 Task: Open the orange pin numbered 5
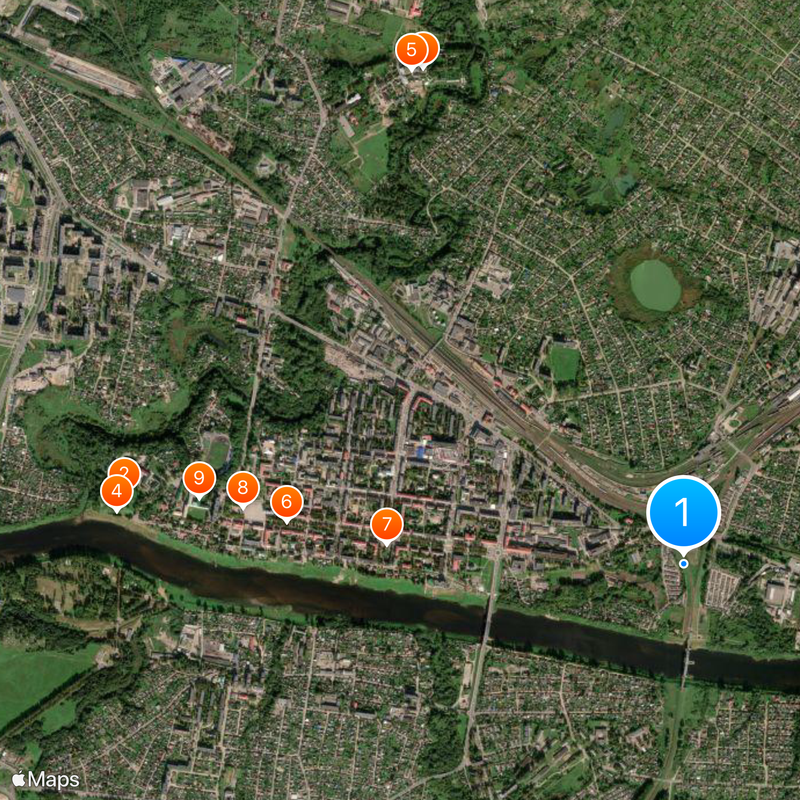coord(409,50)
